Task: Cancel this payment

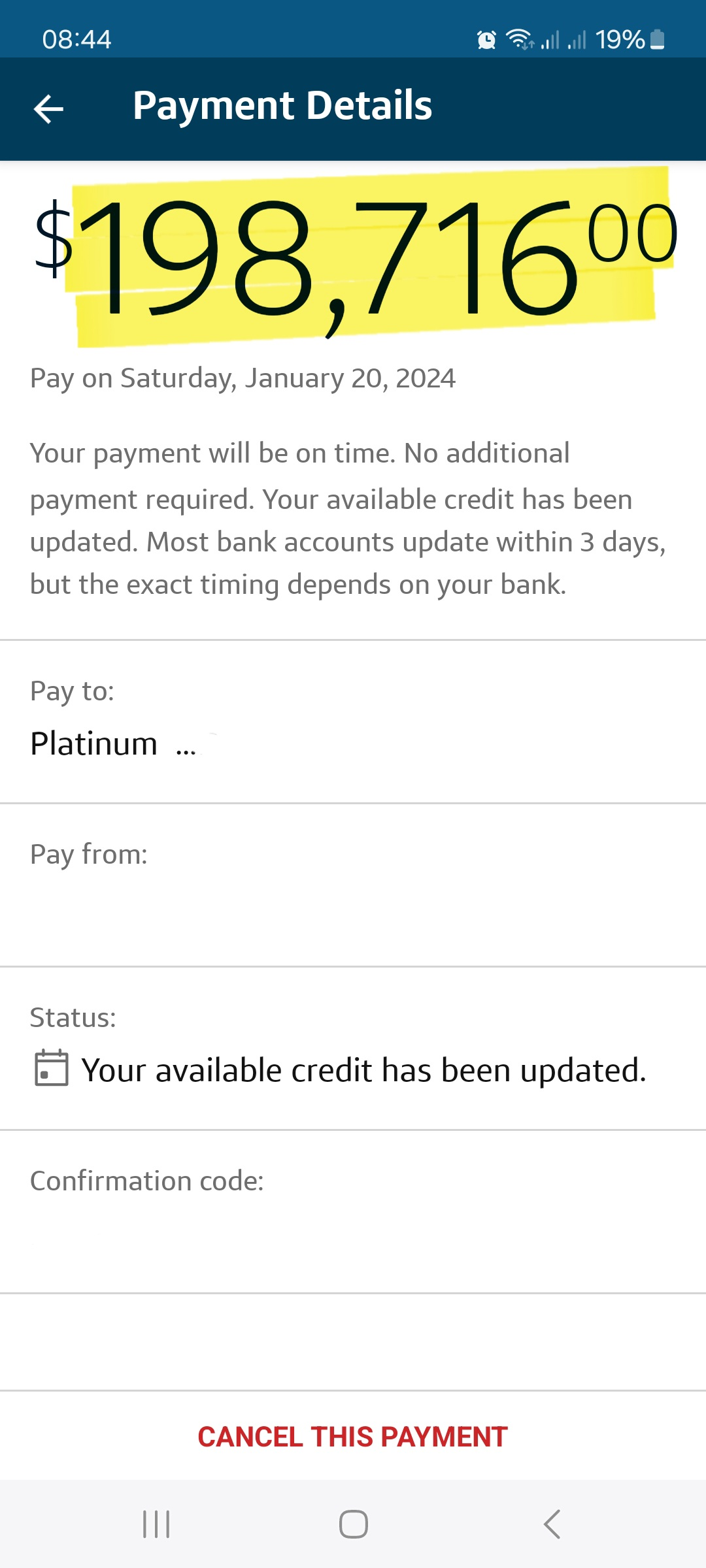Action: click(353, 1437)
